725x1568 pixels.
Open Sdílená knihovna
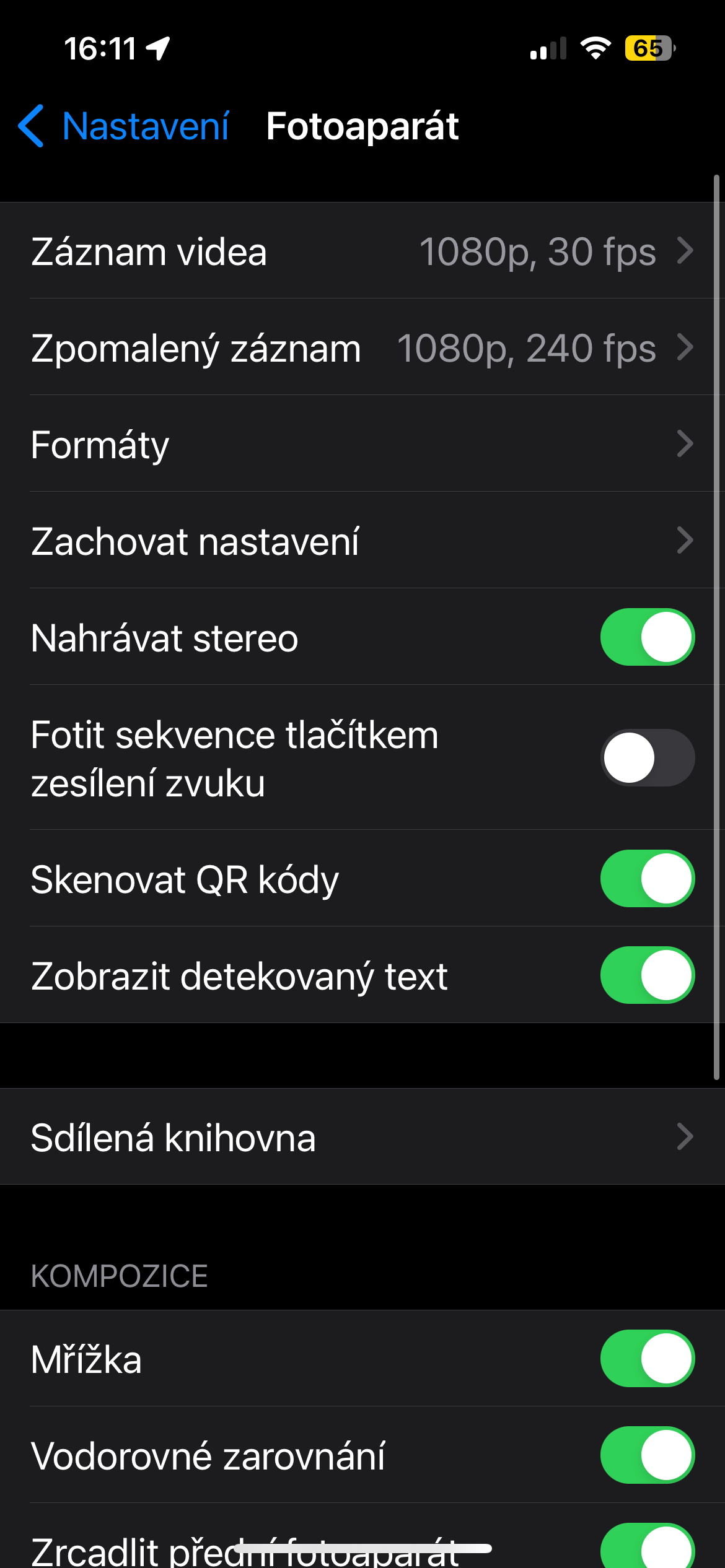(x=362, y=1137)
